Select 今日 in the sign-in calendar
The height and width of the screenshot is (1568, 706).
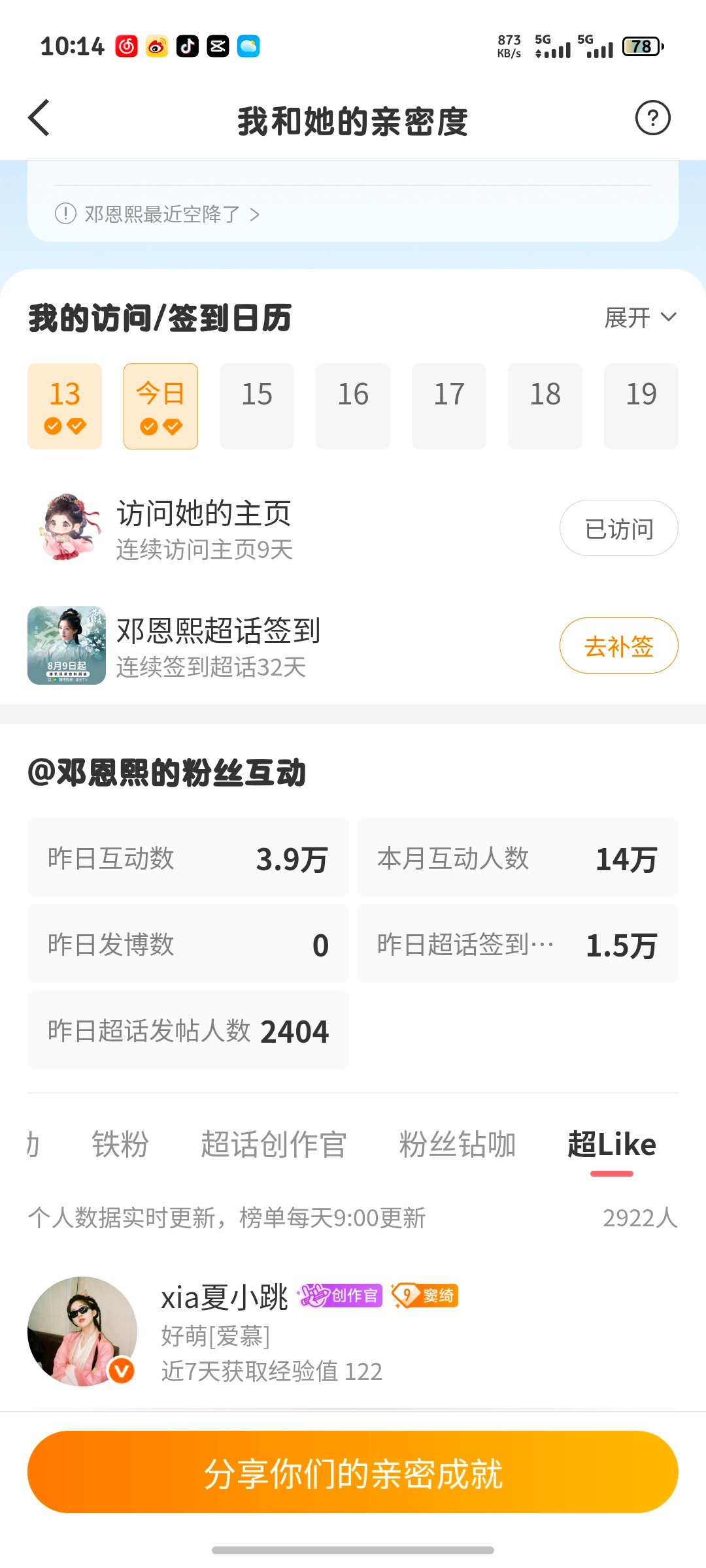161,406
